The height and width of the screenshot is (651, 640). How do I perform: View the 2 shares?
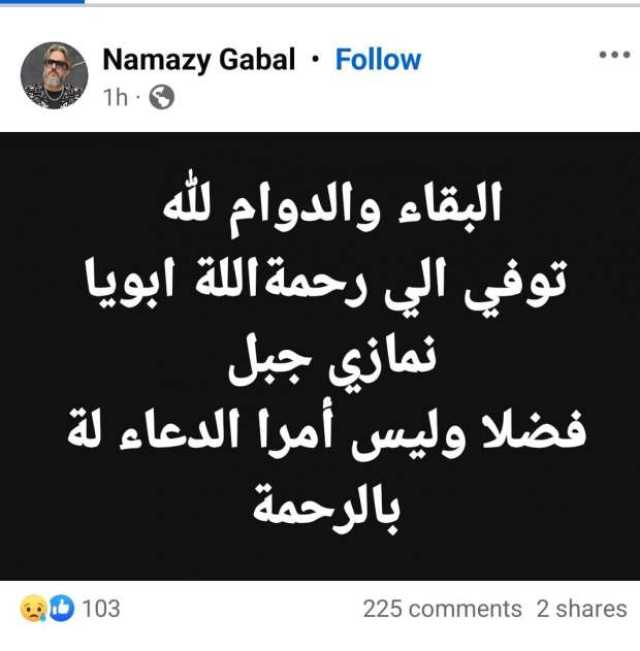tap(581, 608)
